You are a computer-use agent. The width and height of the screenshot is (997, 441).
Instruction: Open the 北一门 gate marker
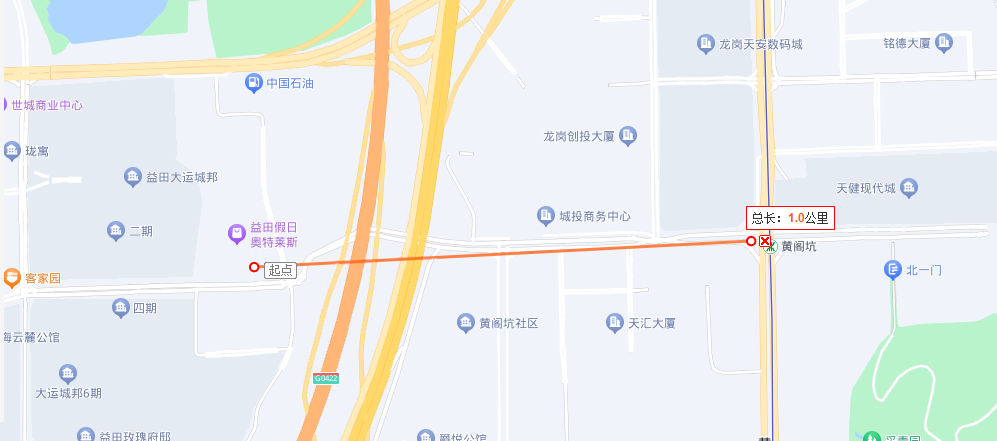click(x=893, y=270)
